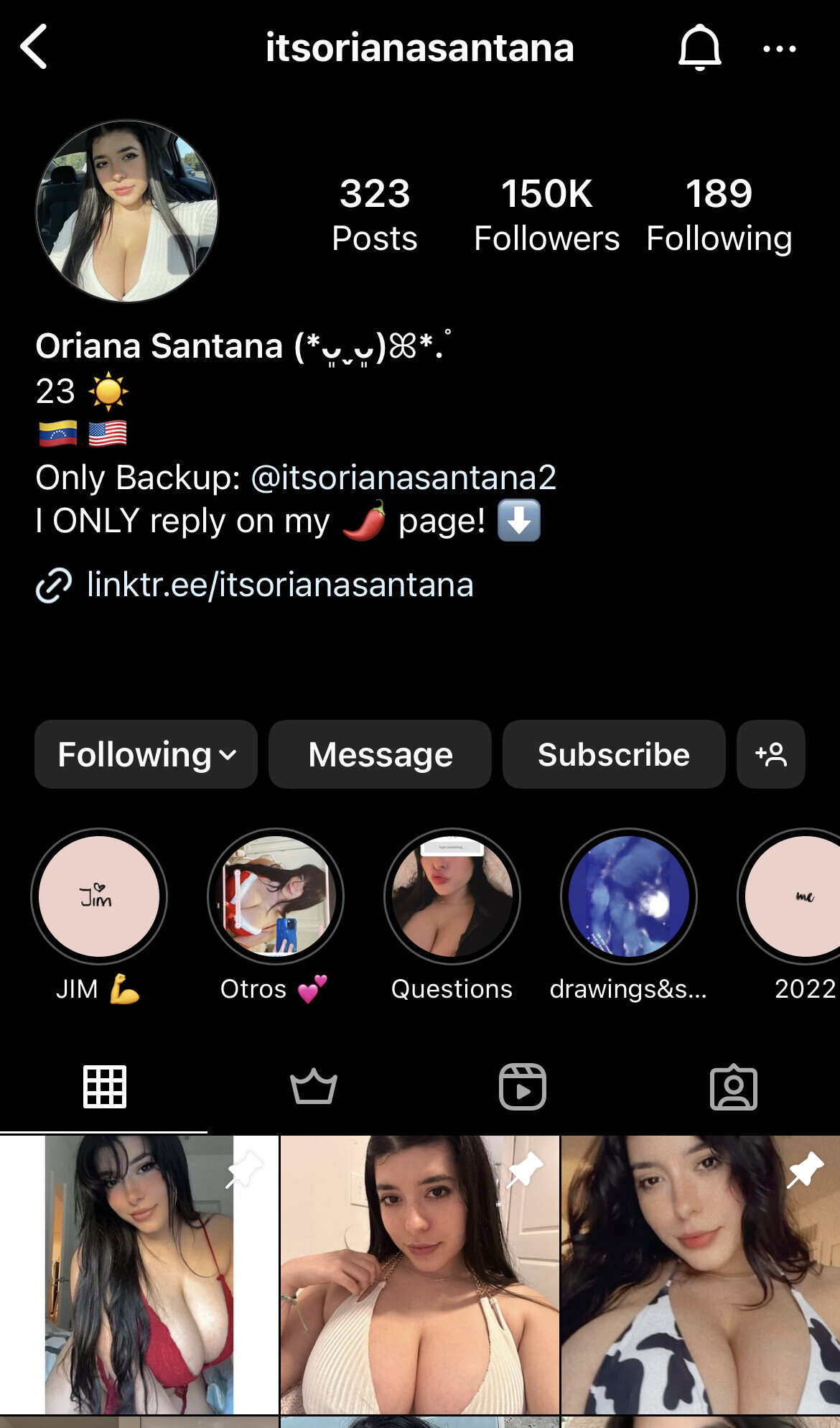The height and width of the screenshot is (1428, 840).
Task: Tap the Subscribe button
Action: 614,754
